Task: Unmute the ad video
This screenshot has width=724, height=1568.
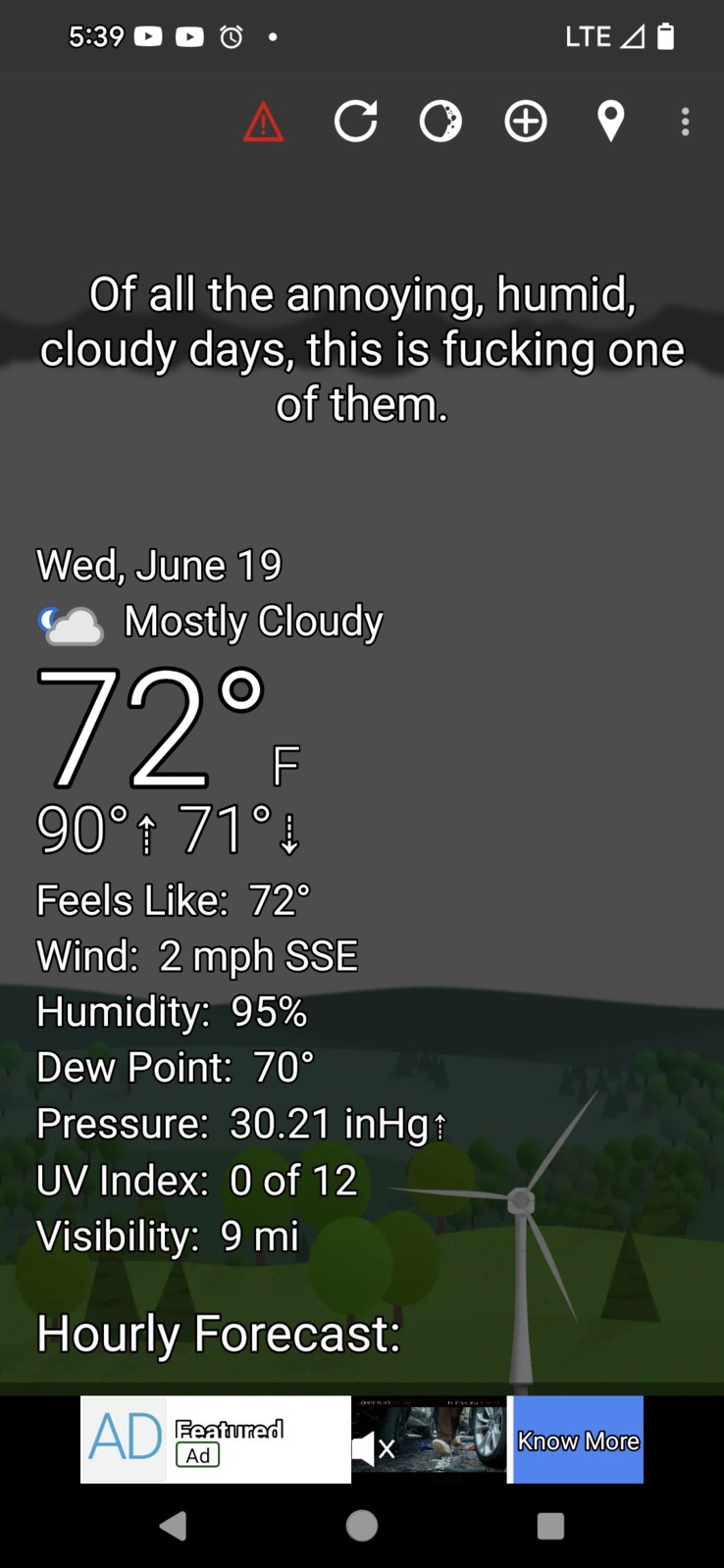Action: 373,1448
